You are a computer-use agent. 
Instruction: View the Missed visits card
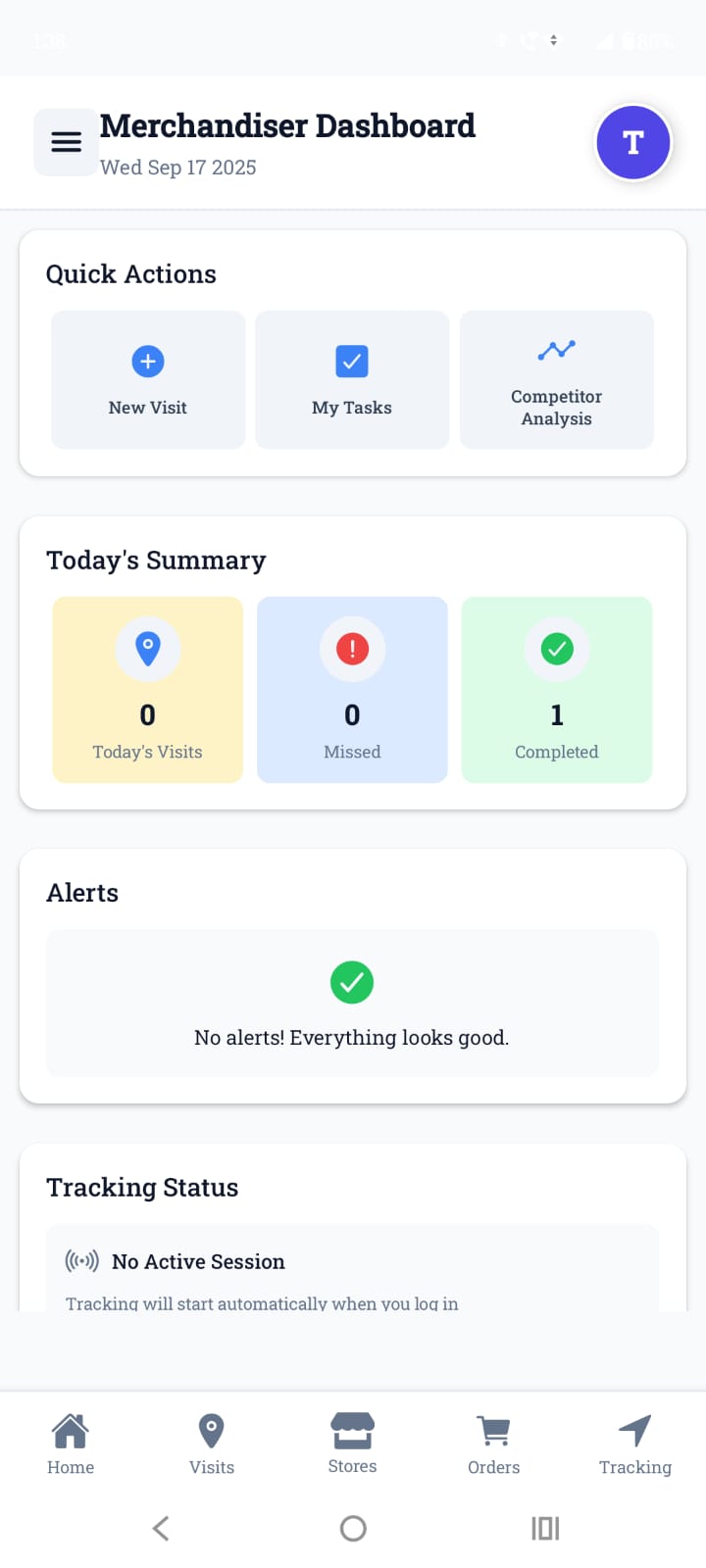352,690
